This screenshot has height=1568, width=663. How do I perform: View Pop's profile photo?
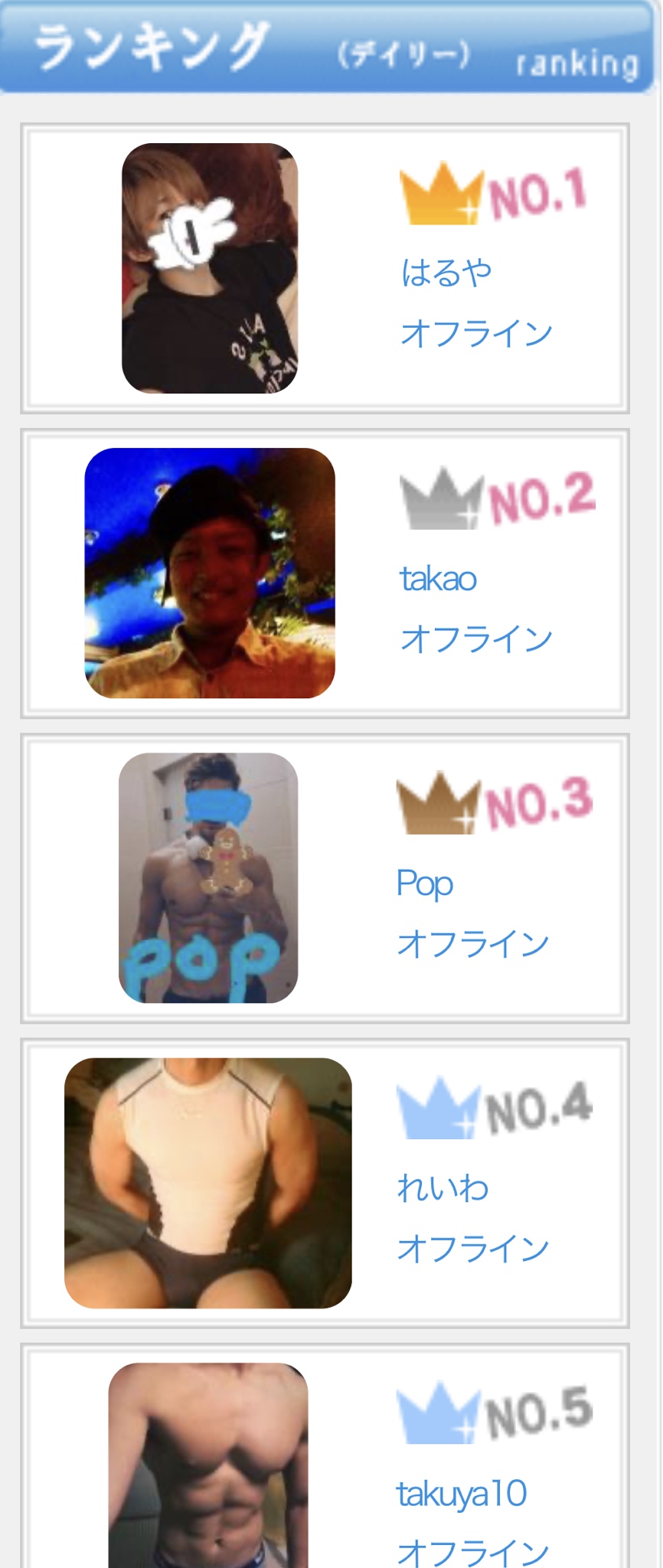coord(208,877)
